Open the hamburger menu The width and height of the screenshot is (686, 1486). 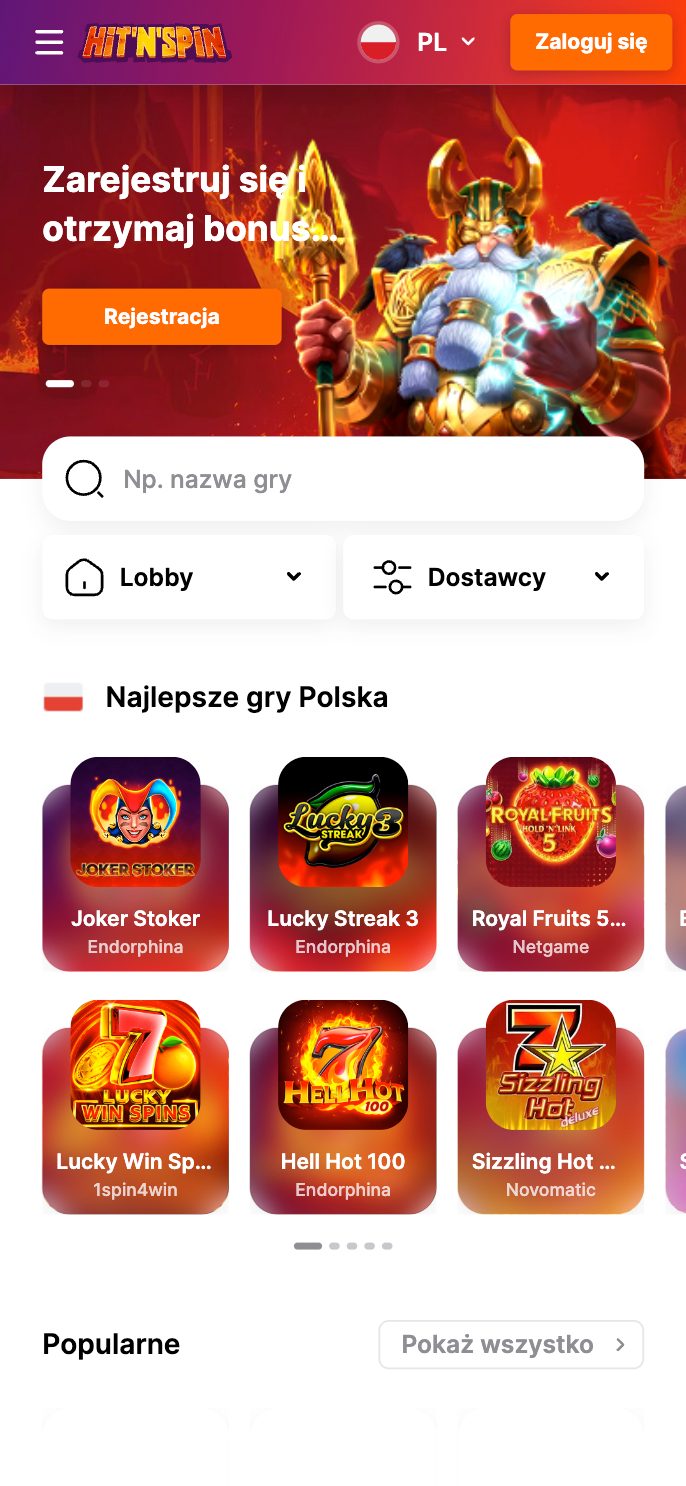[x=49, y=42]
